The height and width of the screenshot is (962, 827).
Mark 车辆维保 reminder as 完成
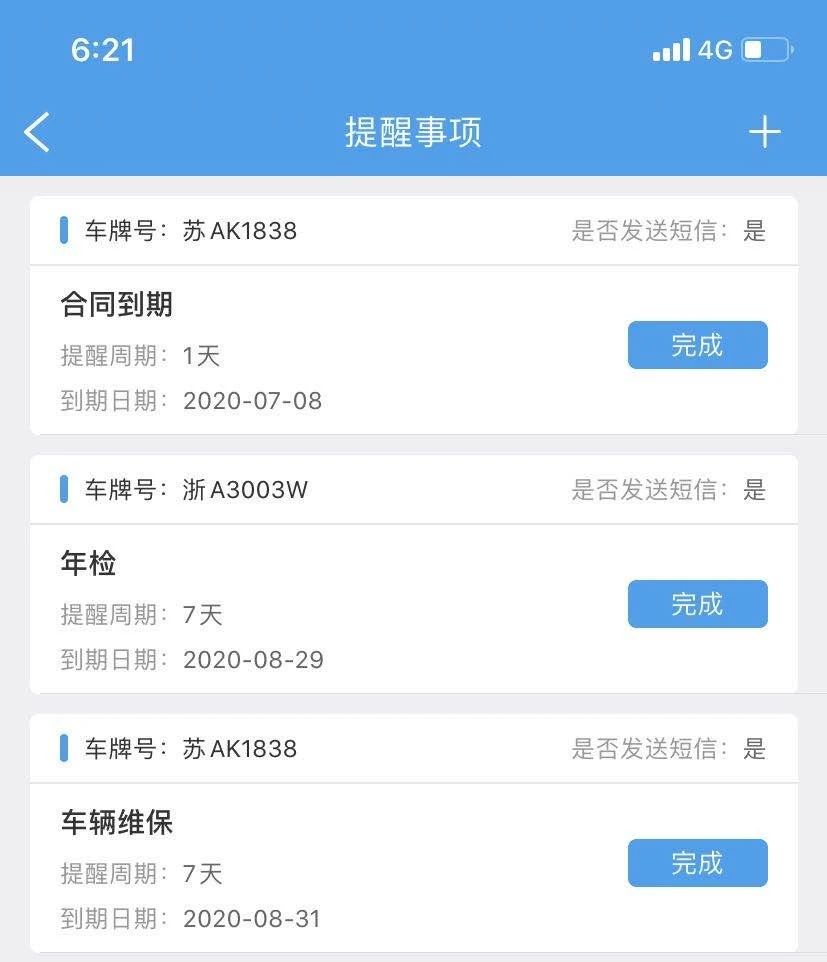pos(697,863)
